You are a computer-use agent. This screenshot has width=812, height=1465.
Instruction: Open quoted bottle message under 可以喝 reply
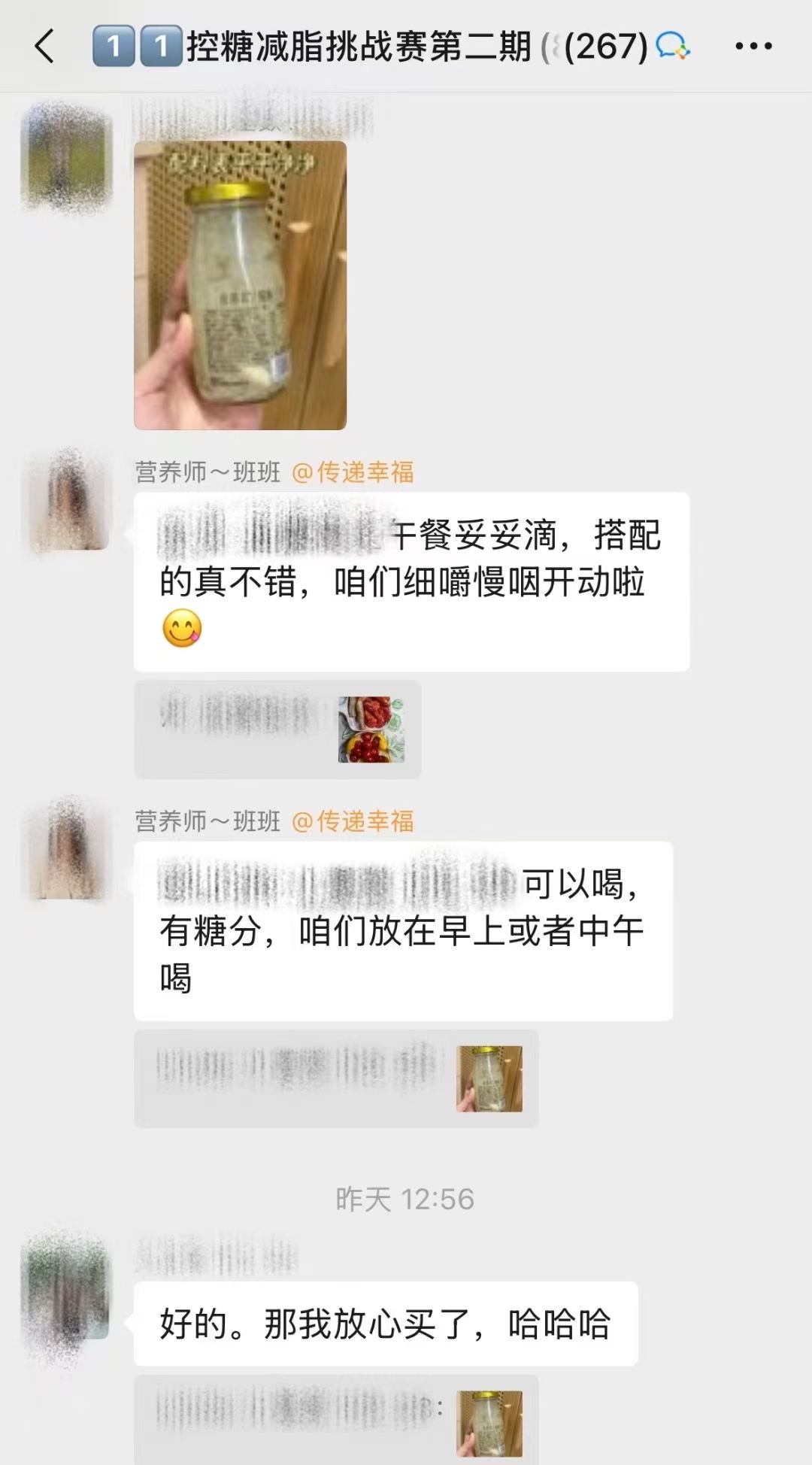pos(336,1078)
